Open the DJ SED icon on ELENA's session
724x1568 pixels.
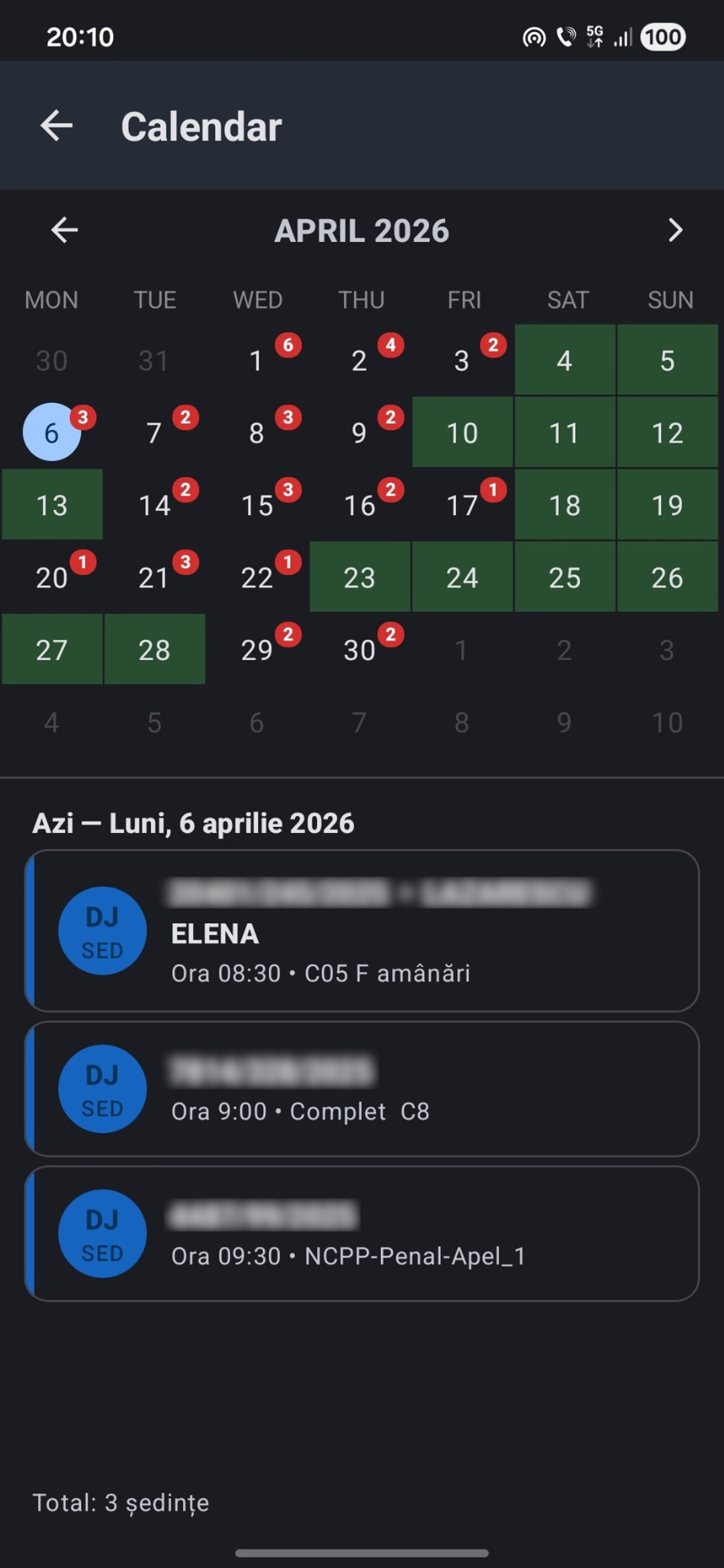102,931
